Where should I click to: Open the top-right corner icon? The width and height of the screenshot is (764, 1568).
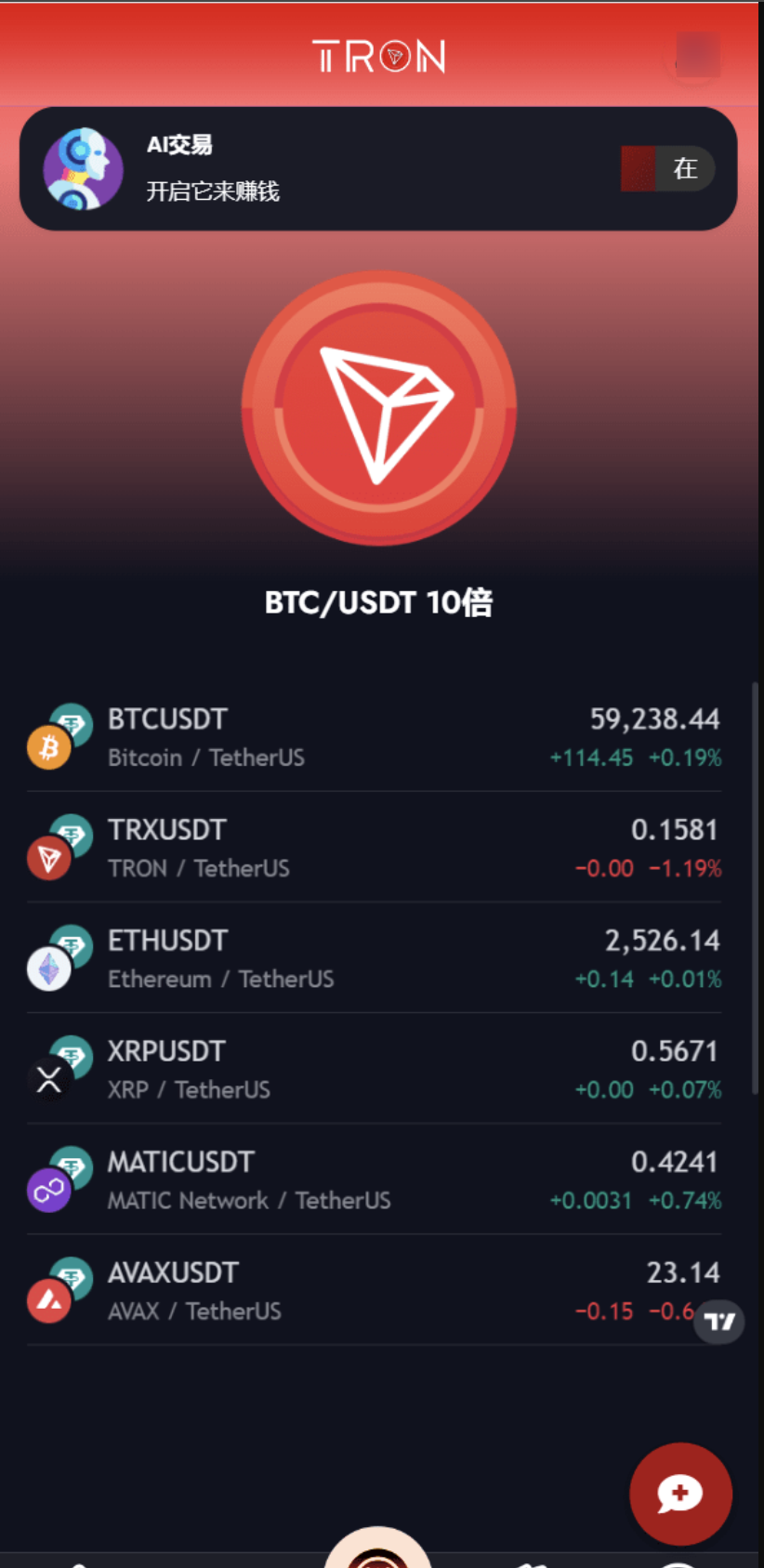(x=697, y=56)
